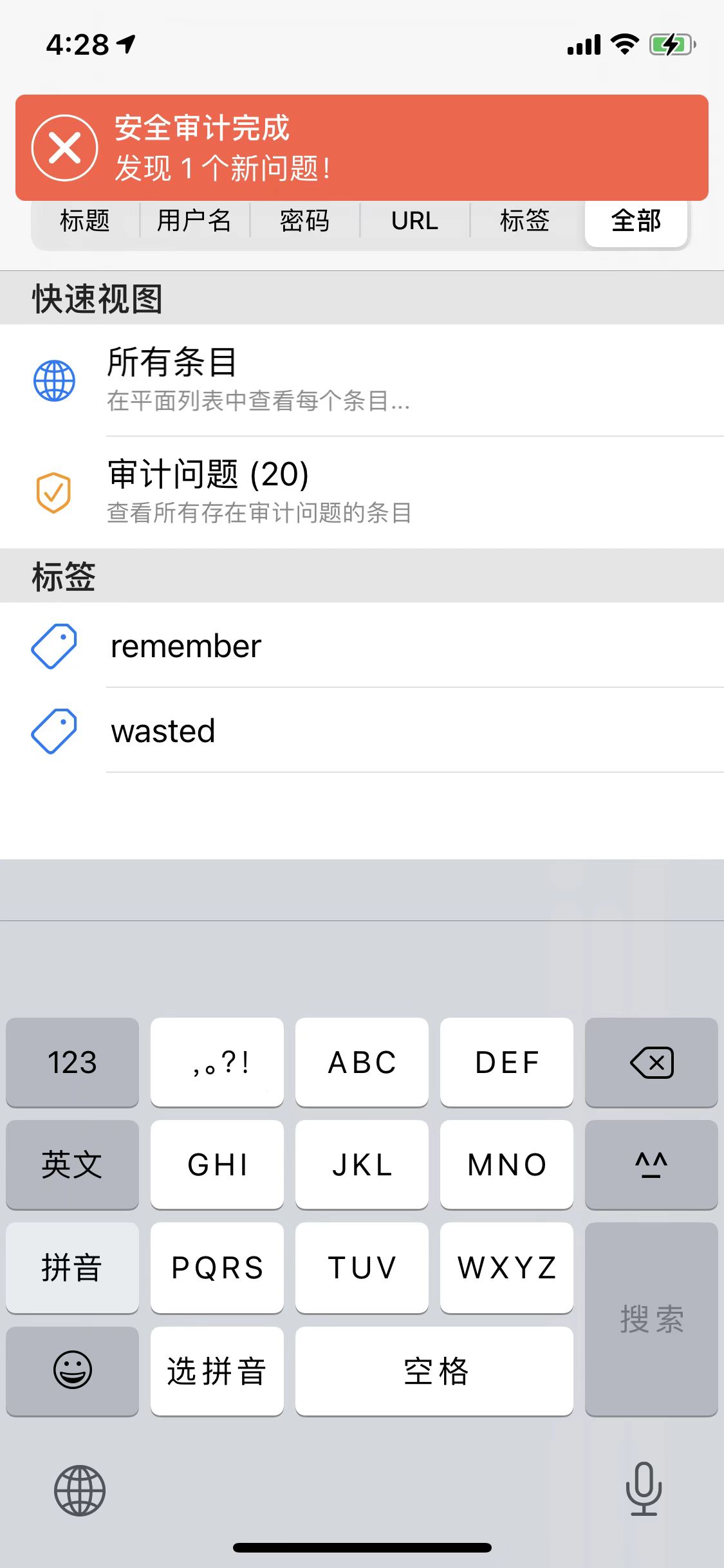The height and width of the screenshot is (1568, 724).
Task: Select the 全部 search scope
Action: pos(636,221)
